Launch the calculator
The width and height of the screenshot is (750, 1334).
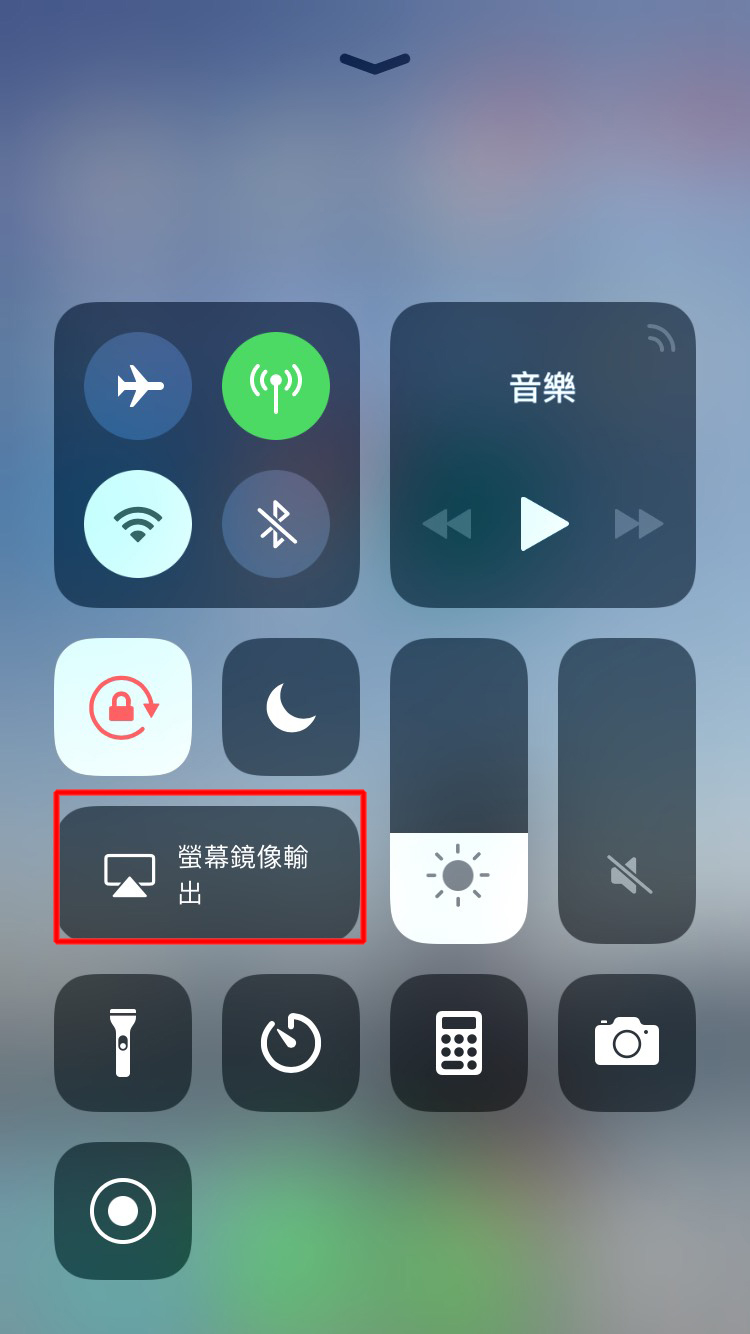[459, 1043]
